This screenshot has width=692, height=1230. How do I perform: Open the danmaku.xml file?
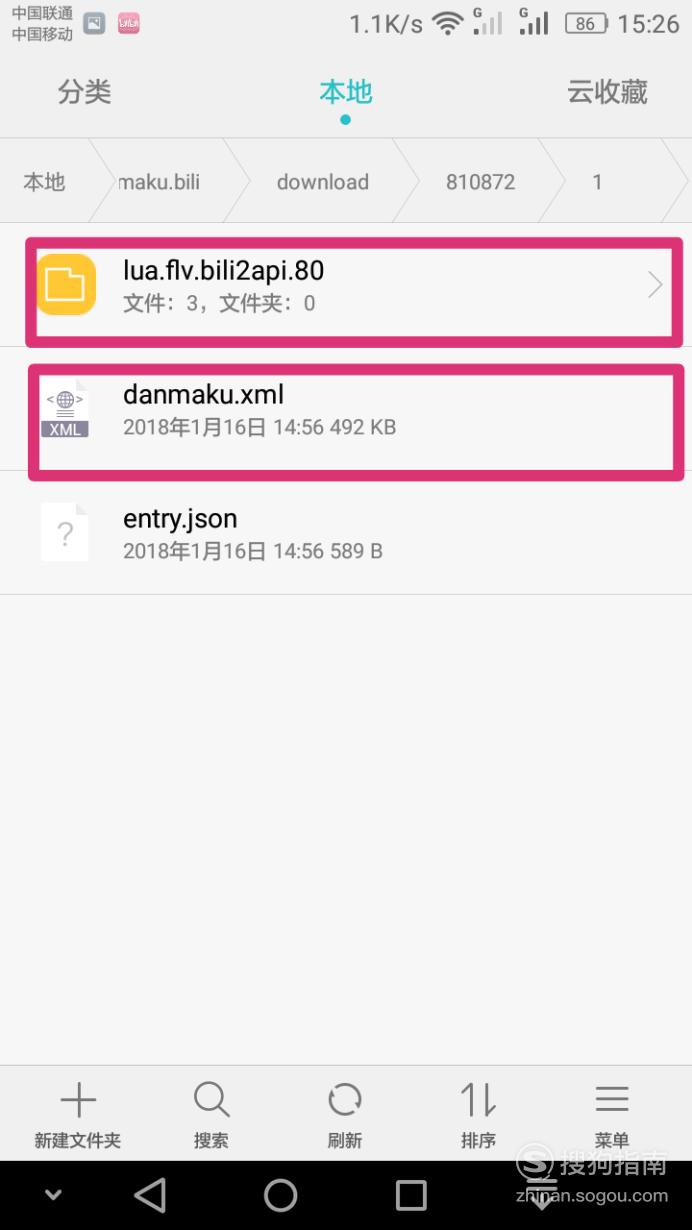(346, 409)
